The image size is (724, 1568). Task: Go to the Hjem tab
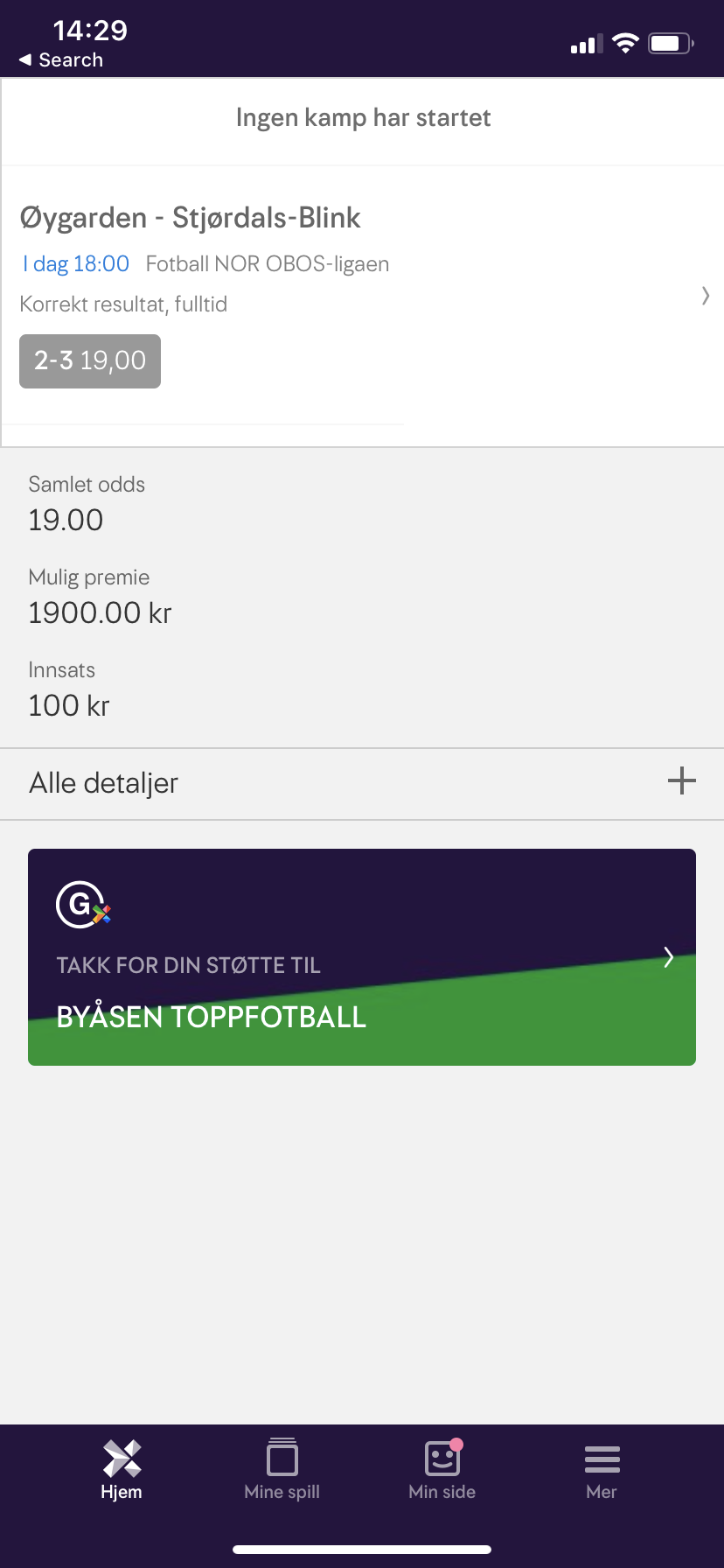point(122,1471)
